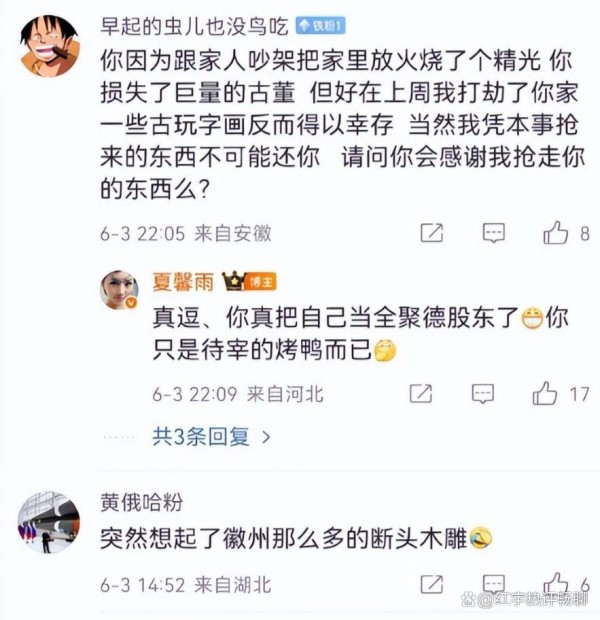
Task: Like 夏馨雨's reply
Action: (x=546, y=394)
